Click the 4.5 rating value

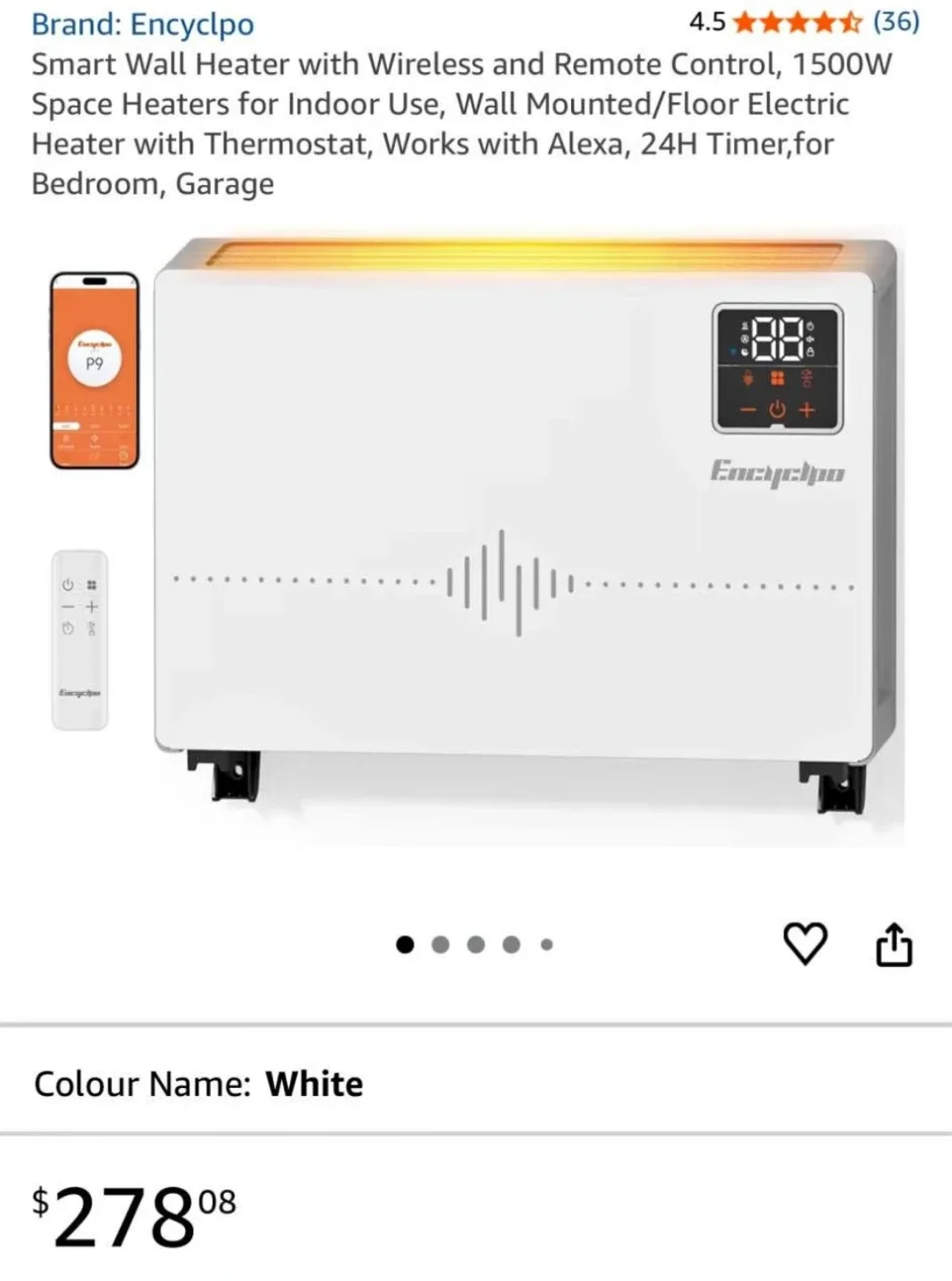706,22
